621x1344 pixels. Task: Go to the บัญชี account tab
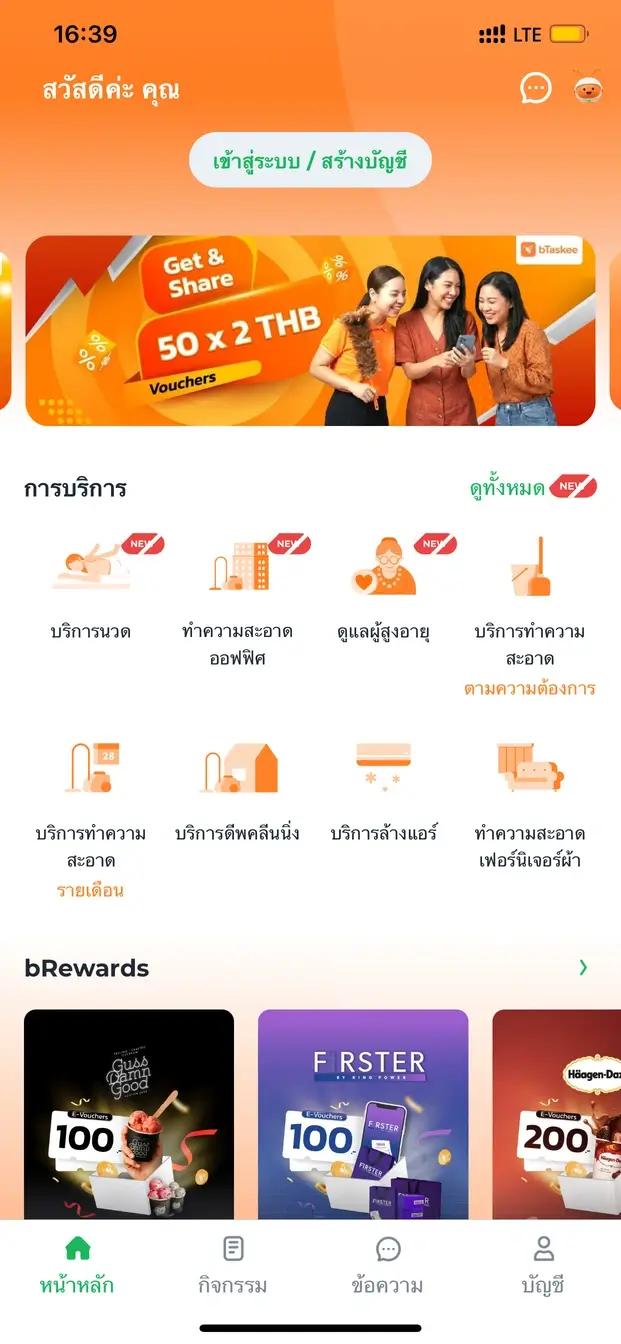(543, 1265)
